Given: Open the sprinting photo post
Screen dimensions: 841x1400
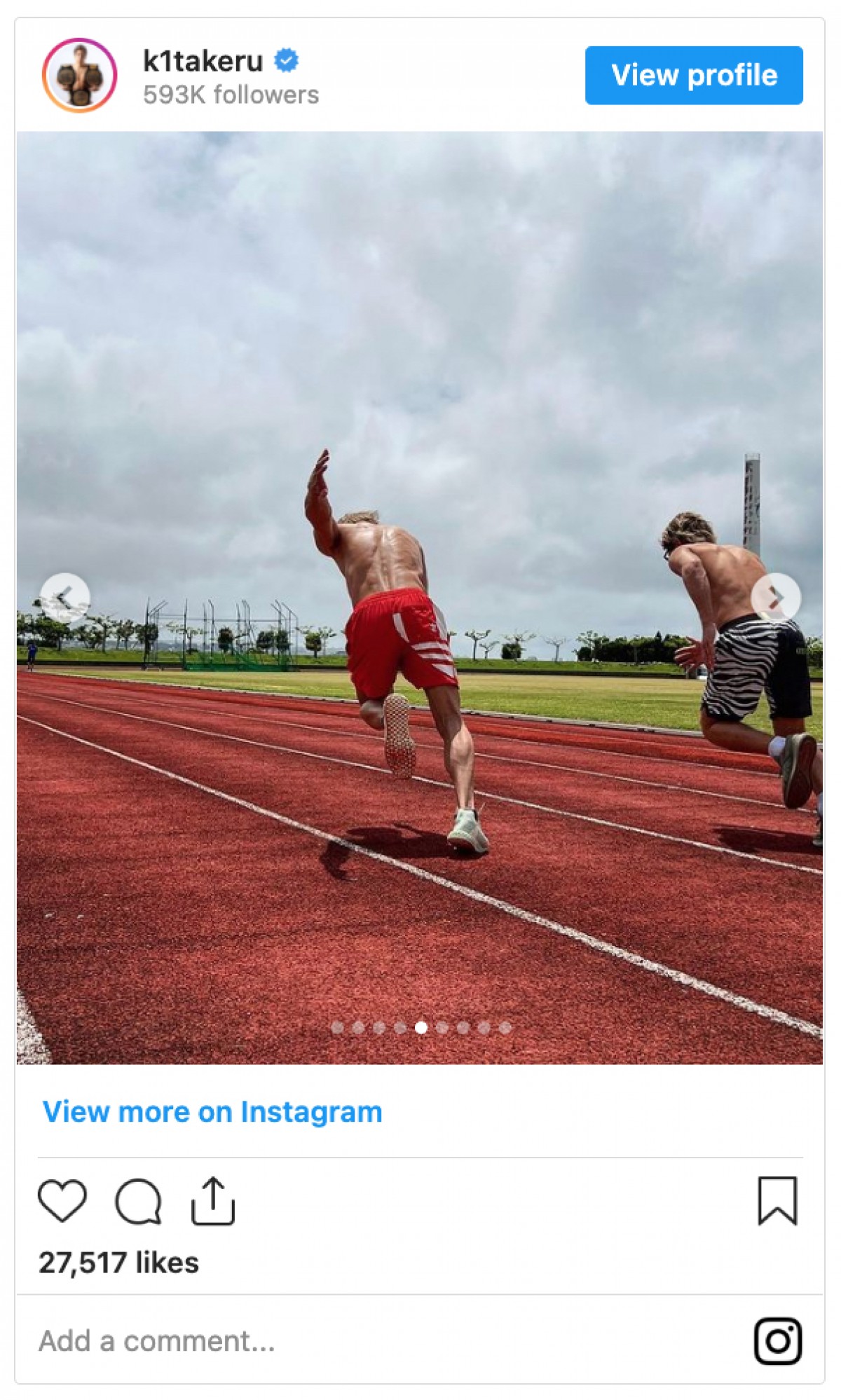Looking at the screenshot, I should click(419, 420).
